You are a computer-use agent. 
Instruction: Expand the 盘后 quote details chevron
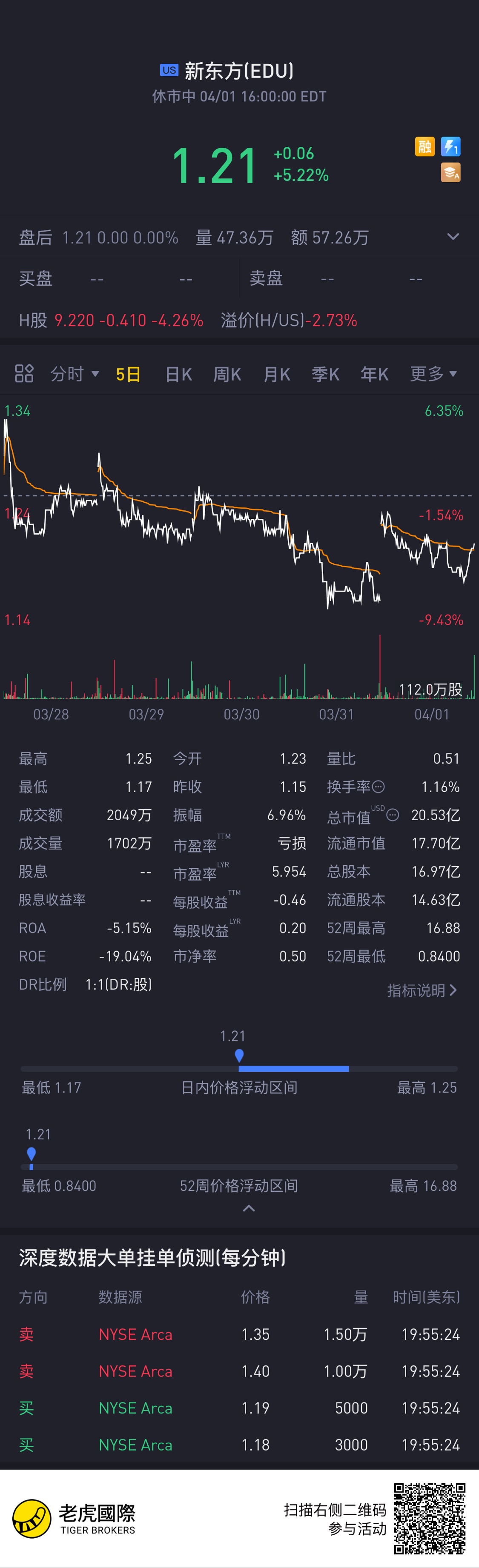pyautogui.click(x=453, y=237)
